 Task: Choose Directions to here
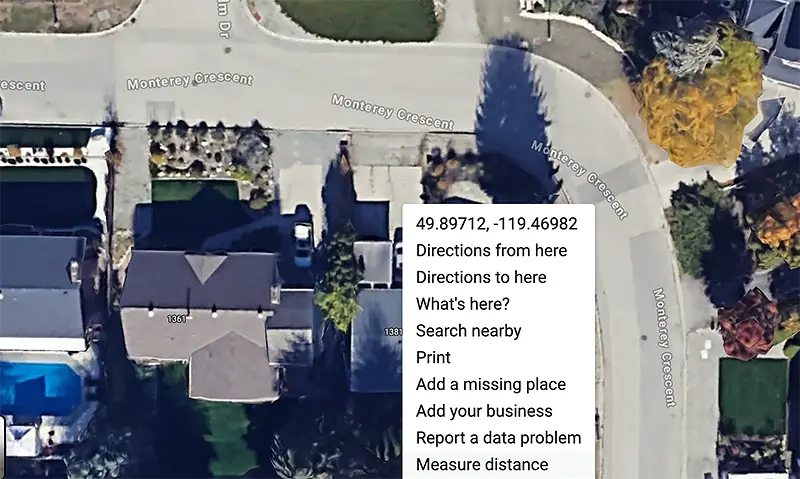[x=481, y=277]
